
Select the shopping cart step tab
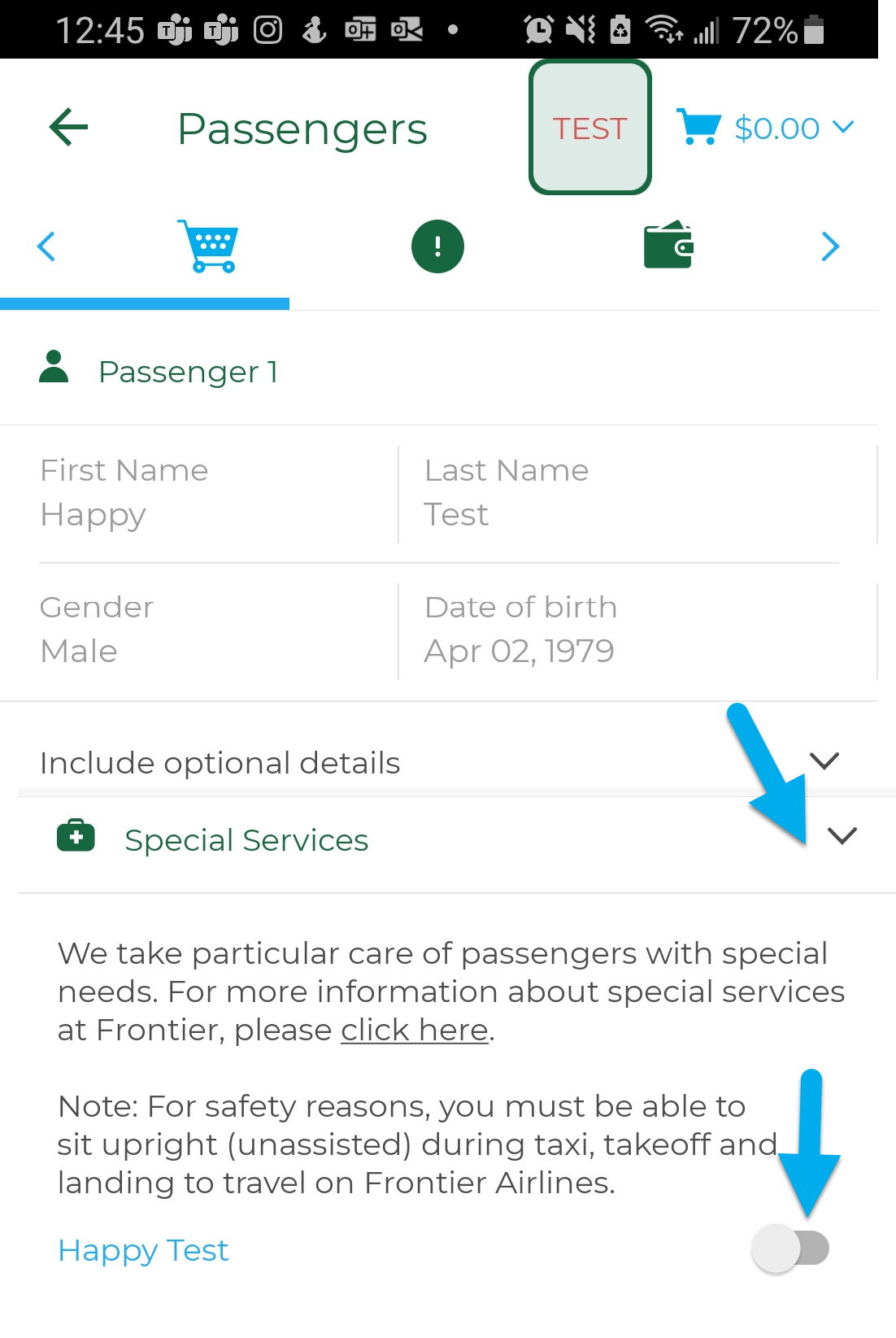pyautogui.click(x=209, y=246)
